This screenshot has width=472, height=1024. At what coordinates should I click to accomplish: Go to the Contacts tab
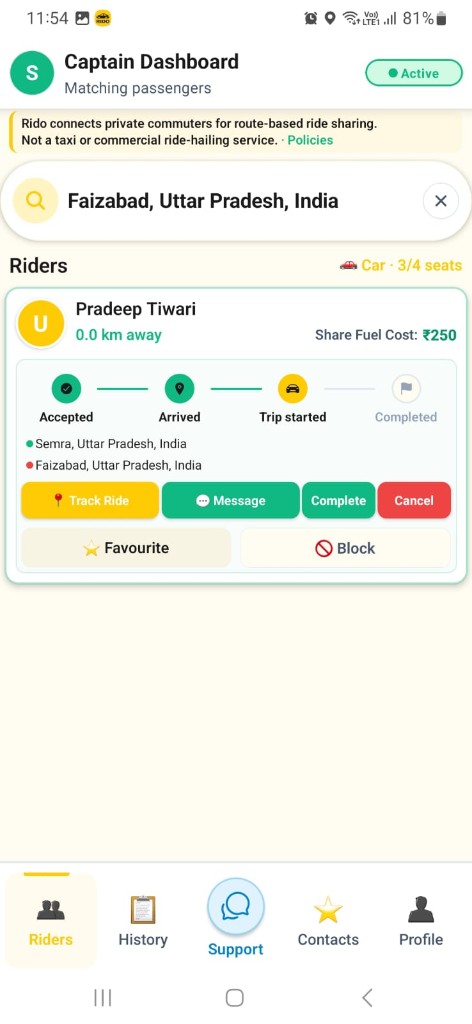click(x=328, y=921)
